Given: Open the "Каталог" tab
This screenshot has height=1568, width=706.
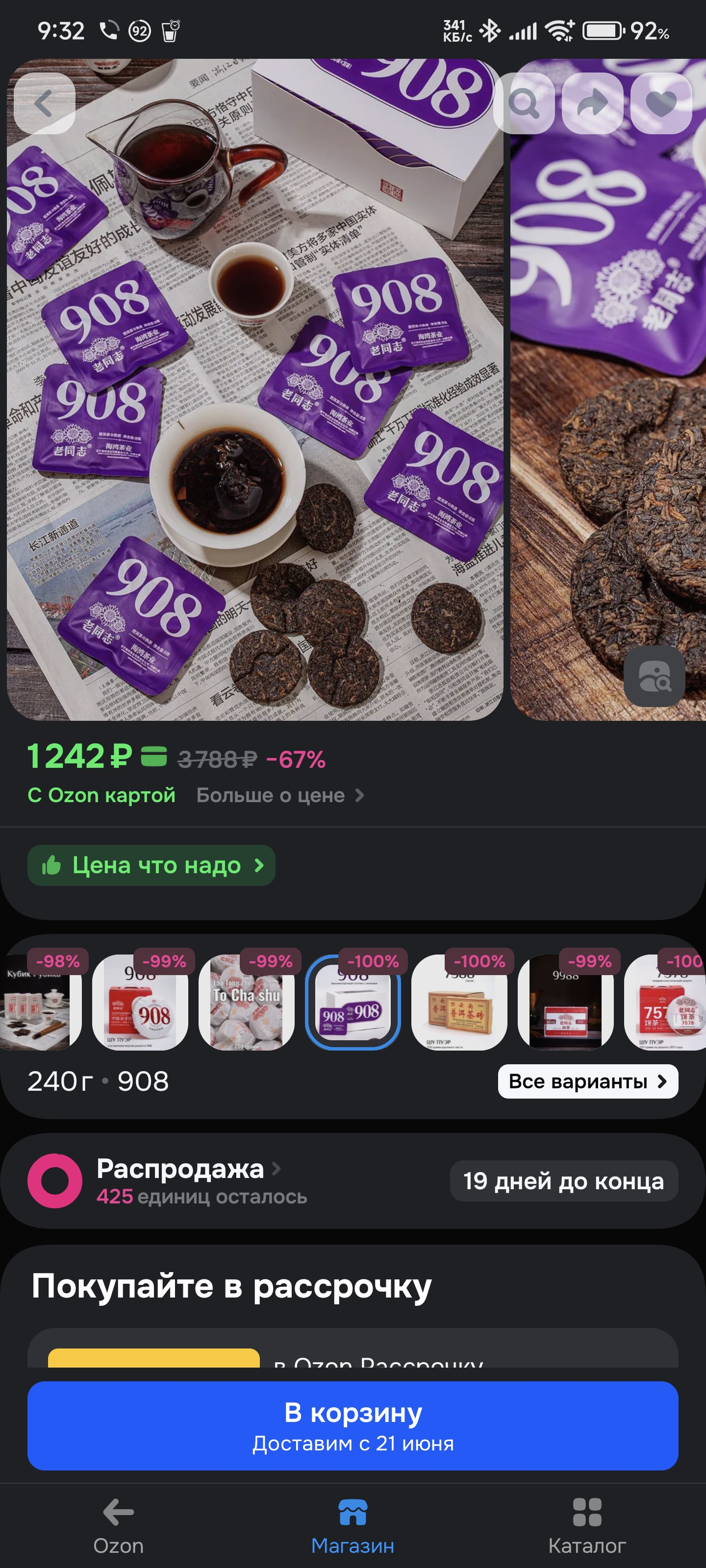Looking at the screenshot, I should coord(587,1526).
